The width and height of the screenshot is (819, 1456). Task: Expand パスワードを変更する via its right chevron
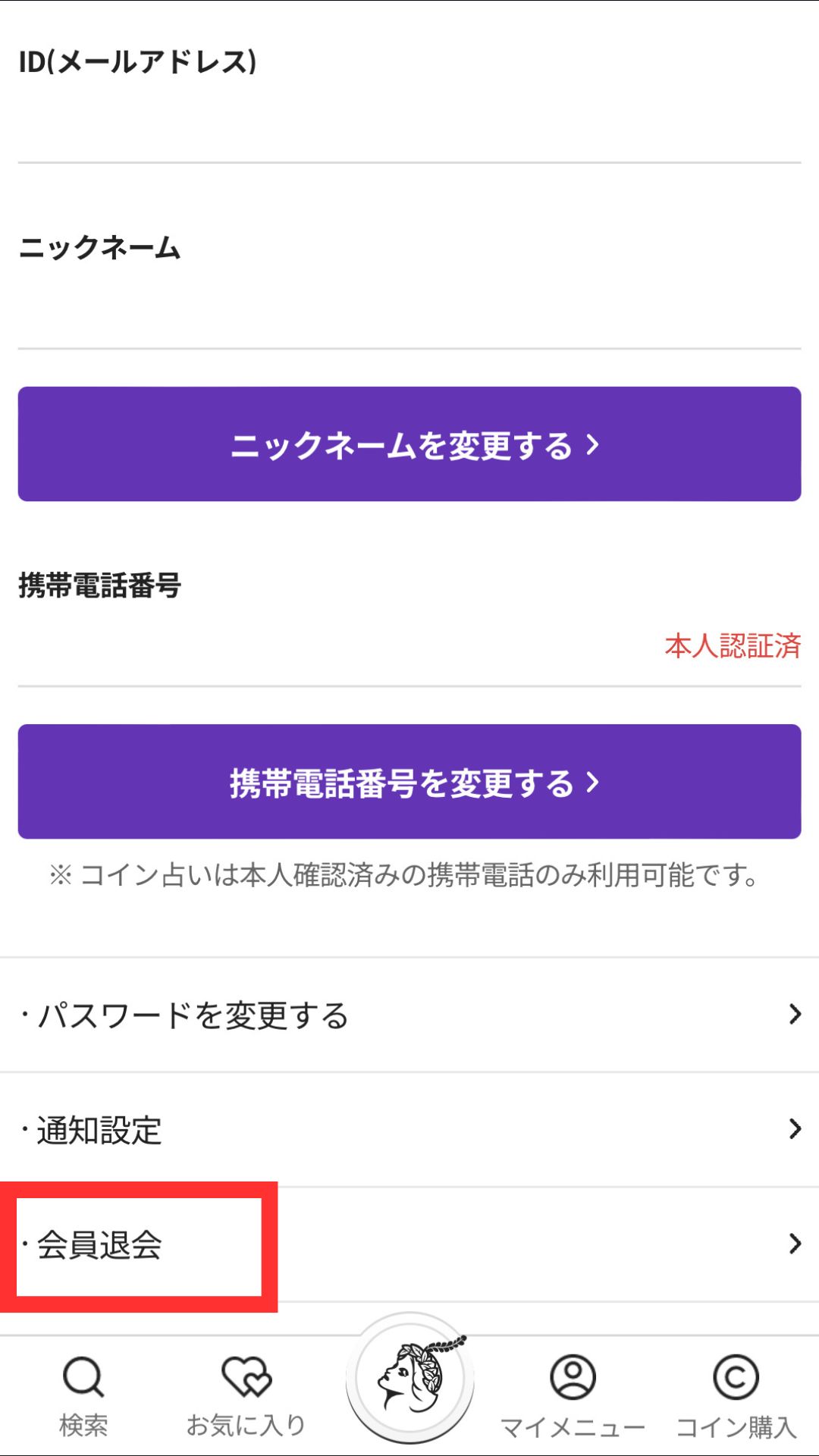[x=793, y=1012]
